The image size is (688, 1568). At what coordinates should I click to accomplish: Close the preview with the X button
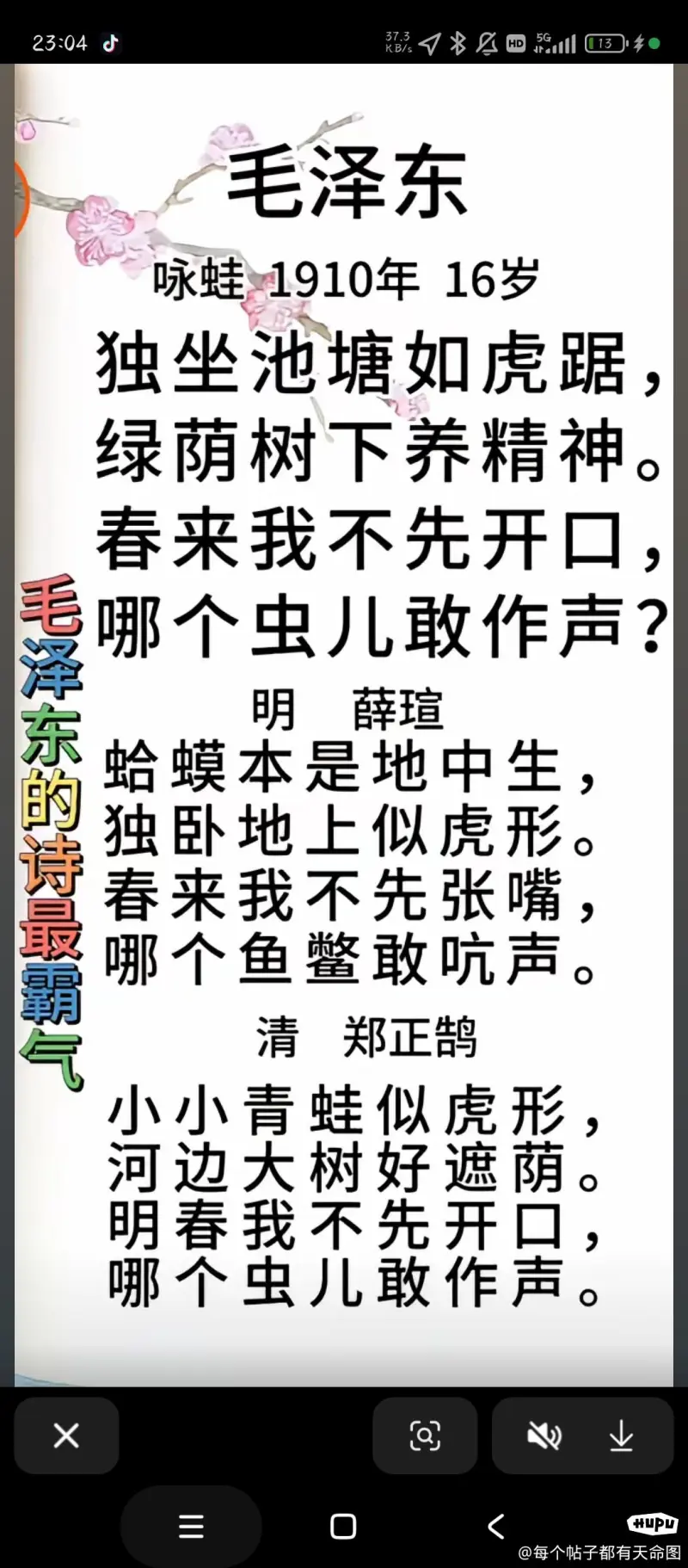click(66, 1435)
